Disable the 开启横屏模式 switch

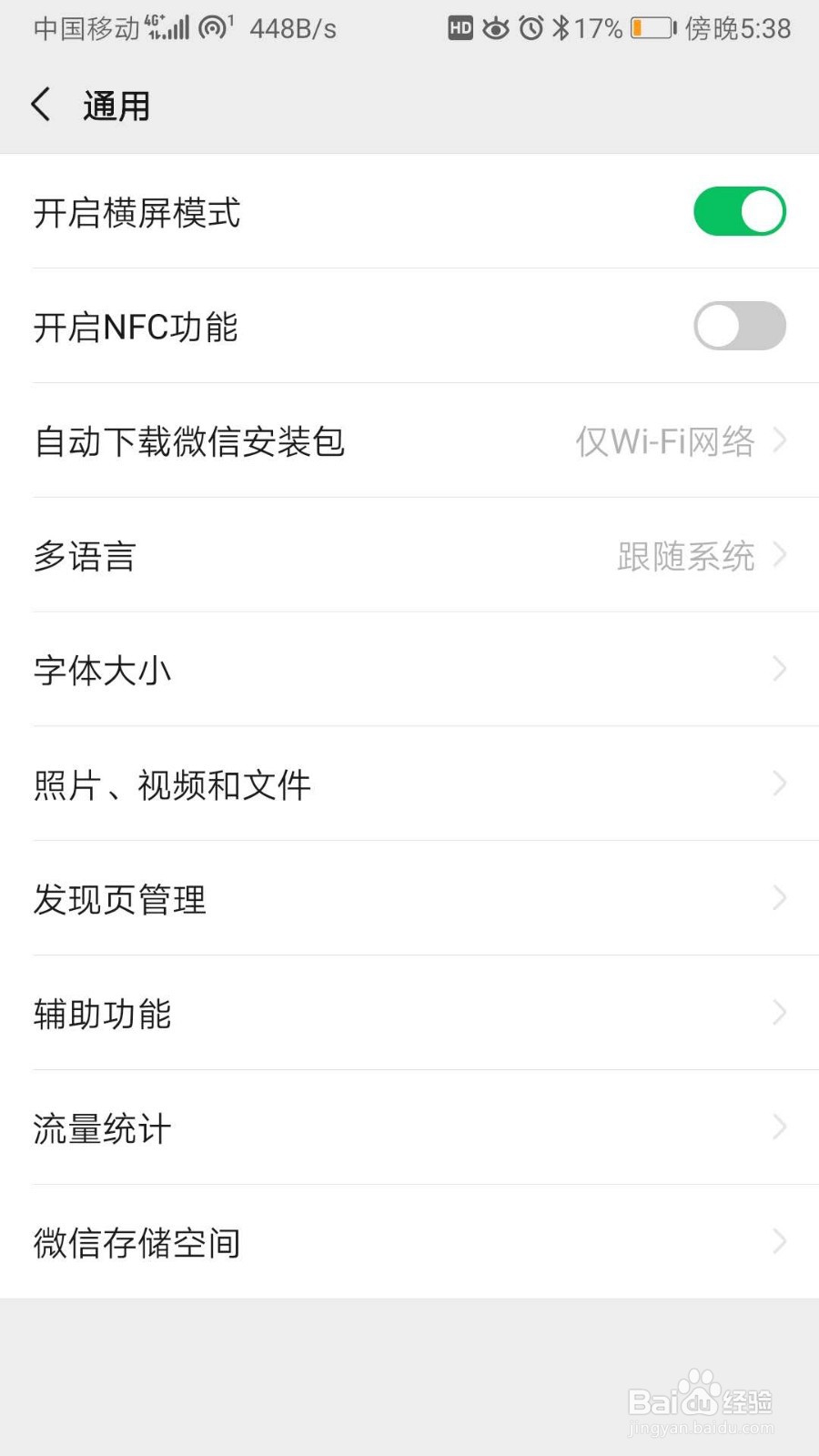tap(739, 211)
